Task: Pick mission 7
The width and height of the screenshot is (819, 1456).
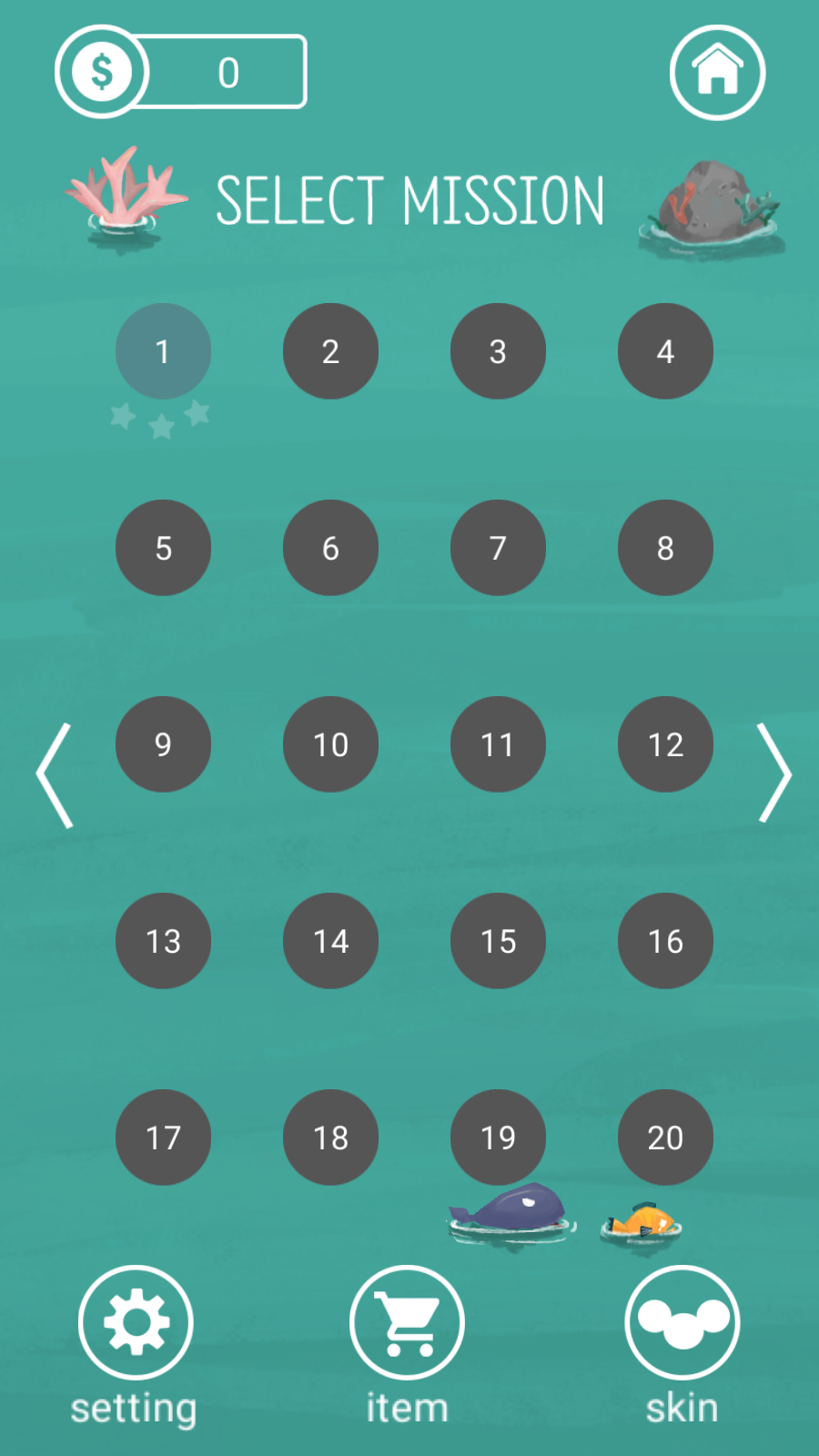Action: (x=498, y=548)
